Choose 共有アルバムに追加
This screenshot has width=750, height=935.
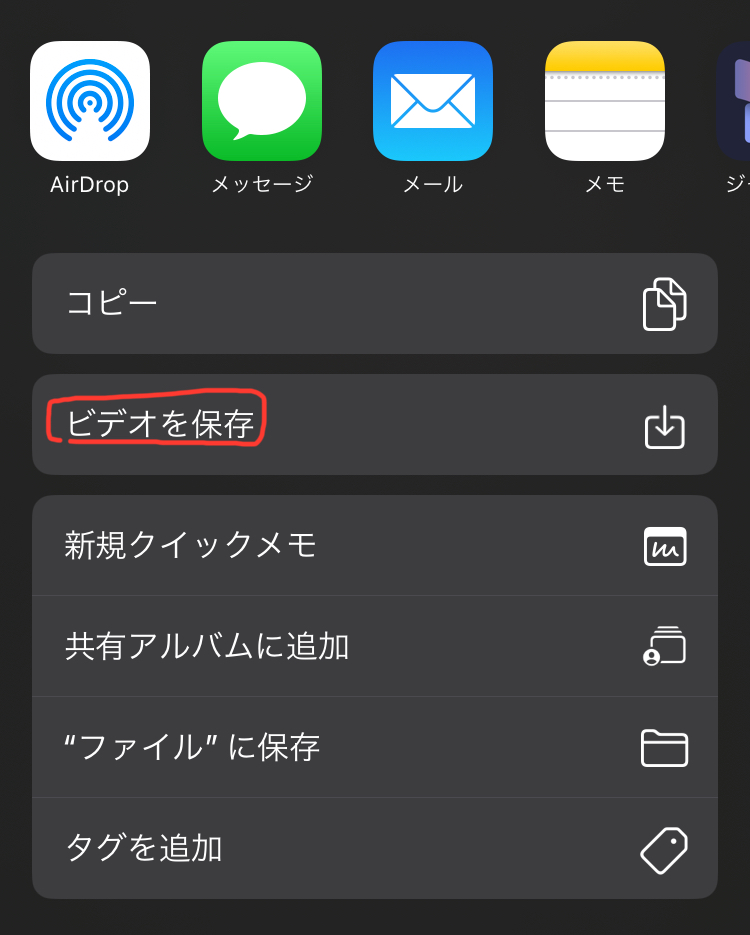pos(375,647)
